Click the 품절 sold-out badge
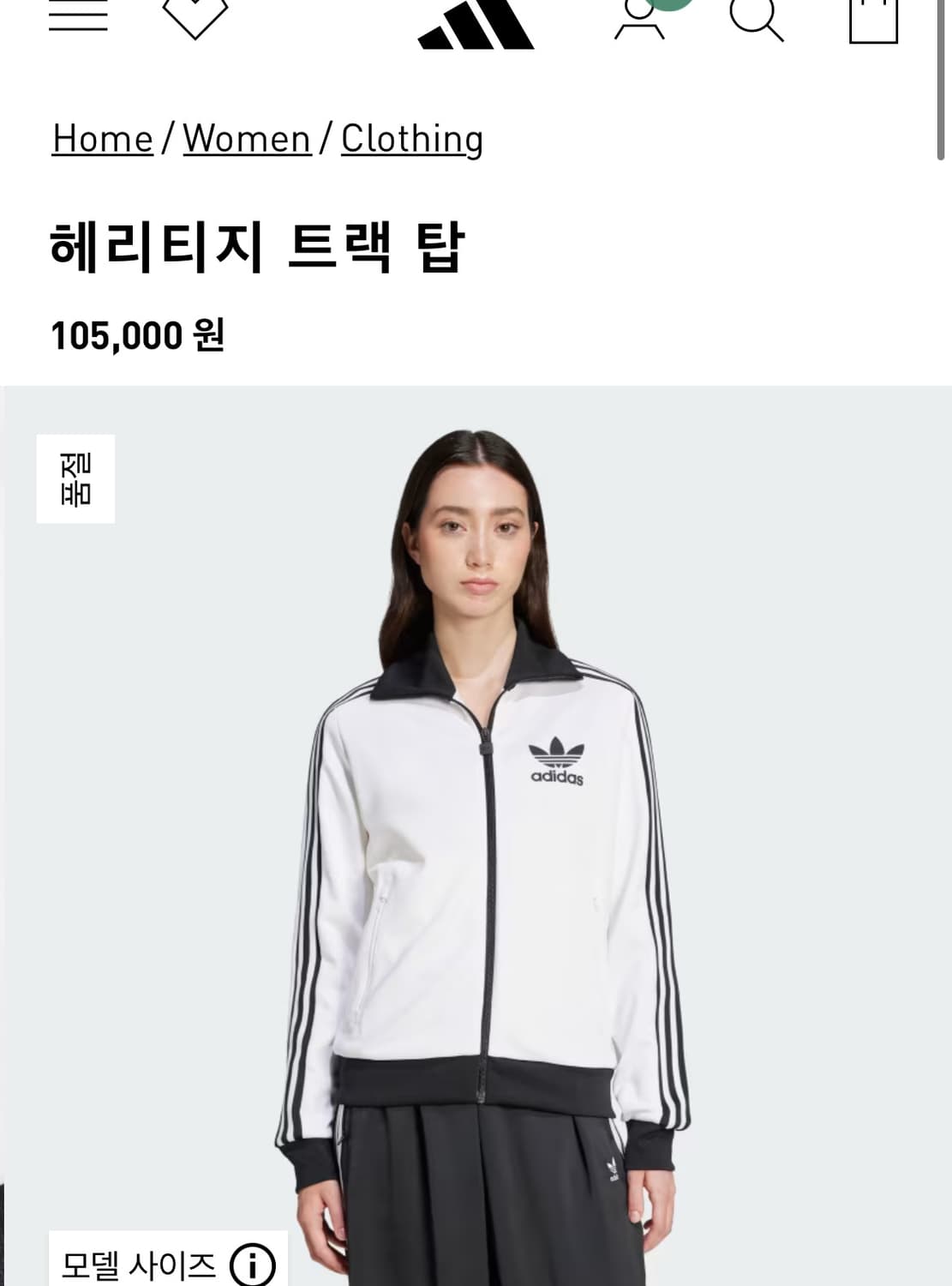Image resolution: width=952 pixels, height=1286 pixels. [x=75, y=477]
